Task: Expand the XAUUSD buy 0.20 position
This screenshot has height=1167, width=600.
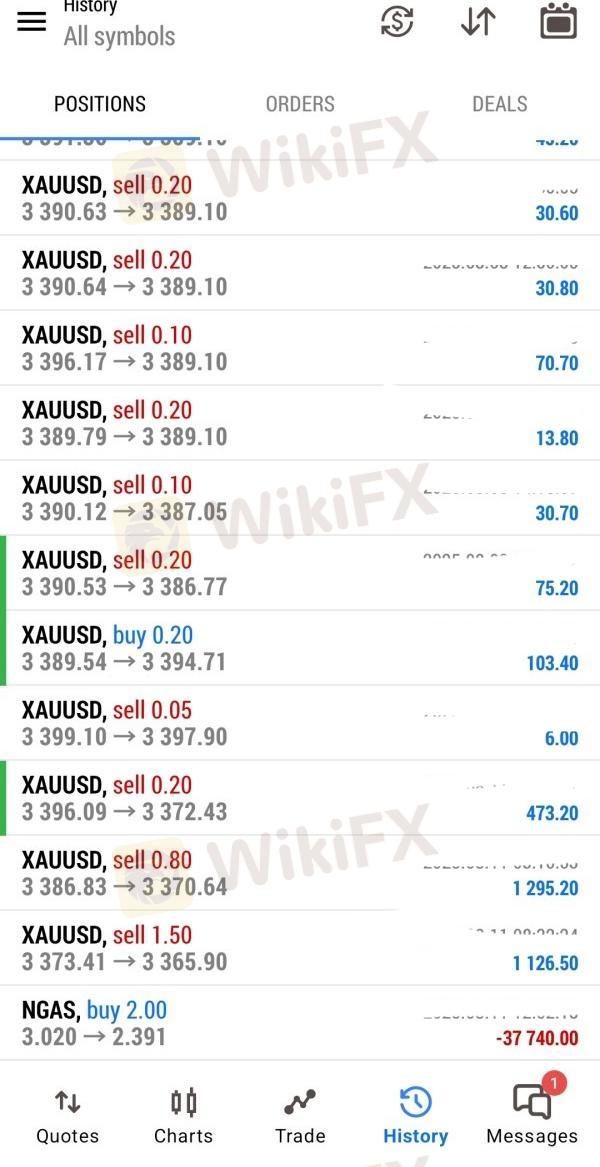Action: (300, 648)
